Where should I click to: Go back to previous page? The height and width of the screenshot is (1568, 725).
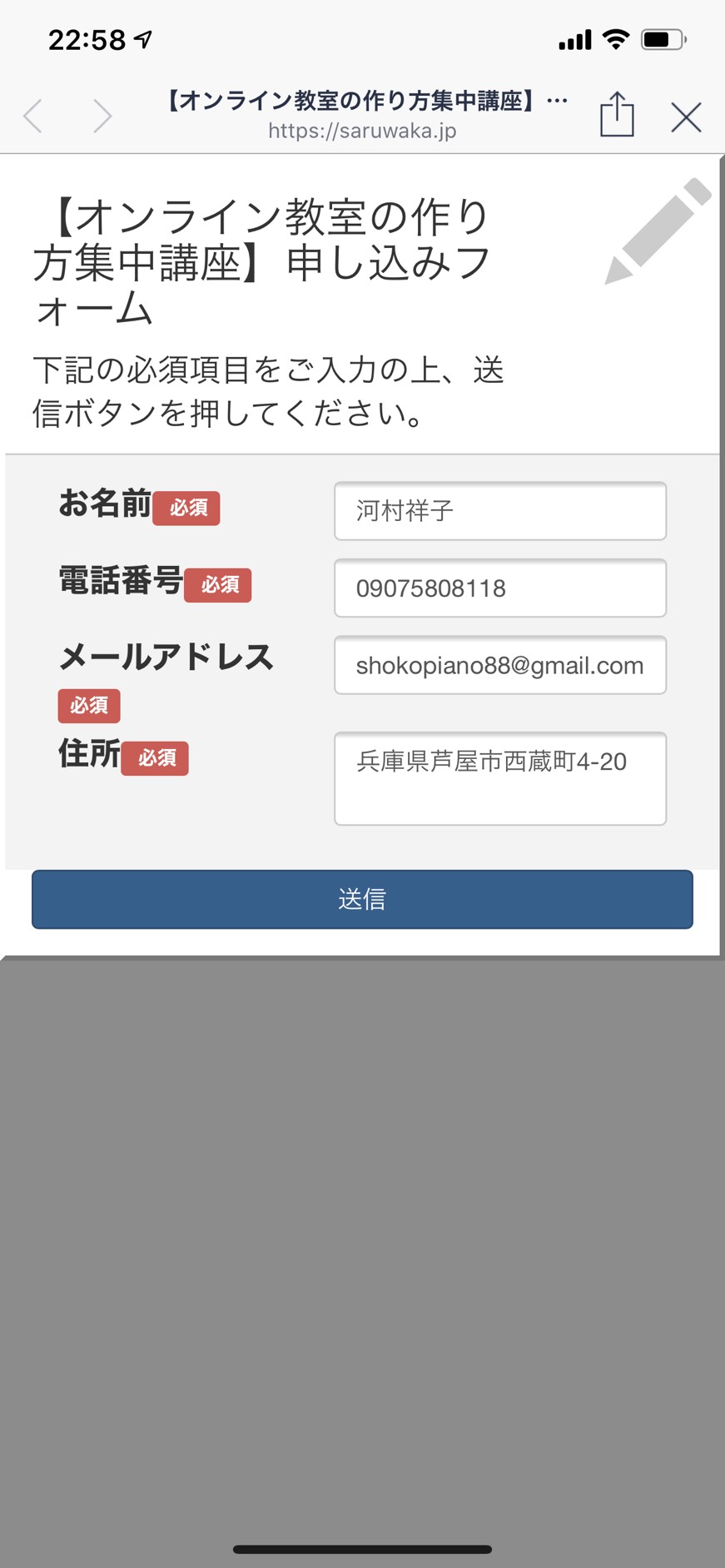pos(33,116)
